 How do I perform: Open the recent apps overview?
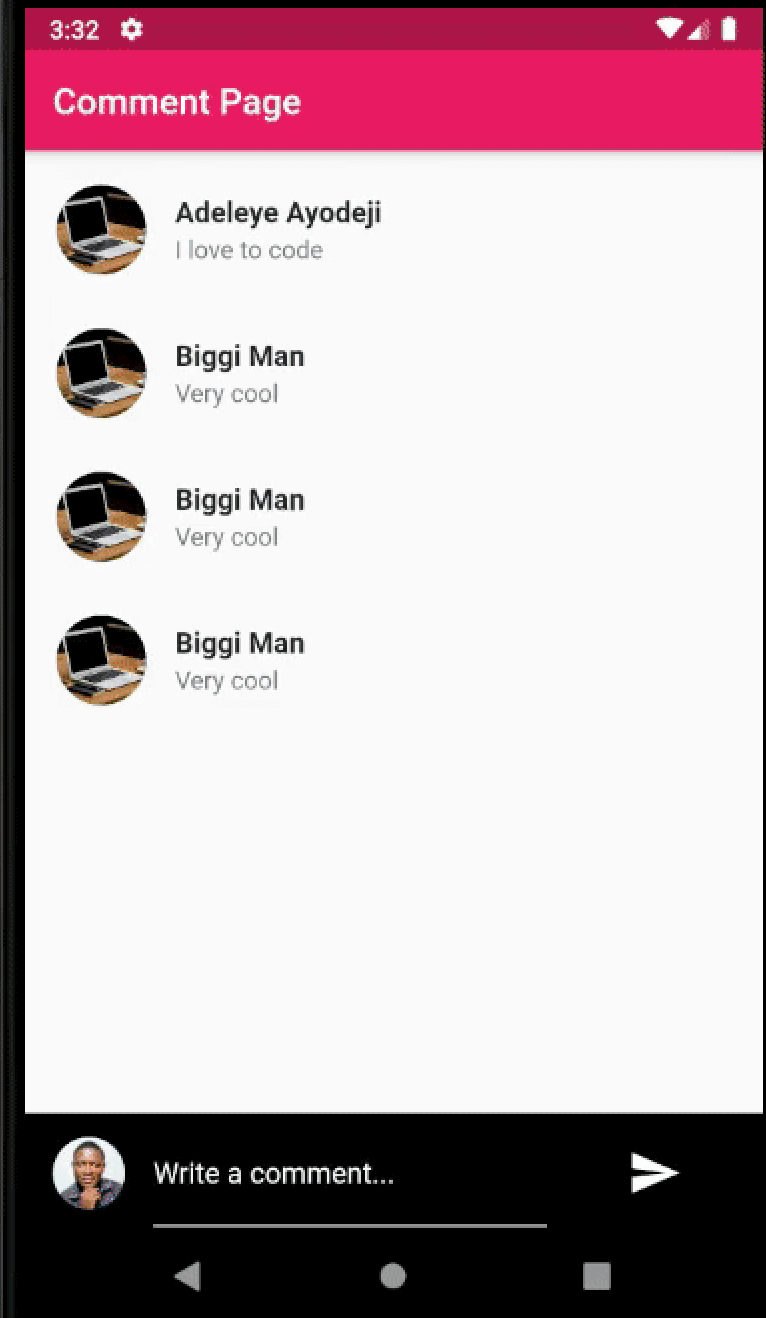pos(597,1276)
